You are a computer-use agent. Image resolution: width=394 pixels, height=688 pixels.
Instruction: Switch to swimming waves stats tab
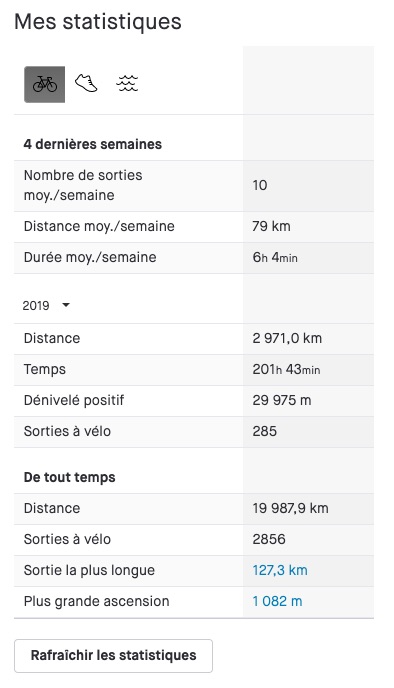127,83
